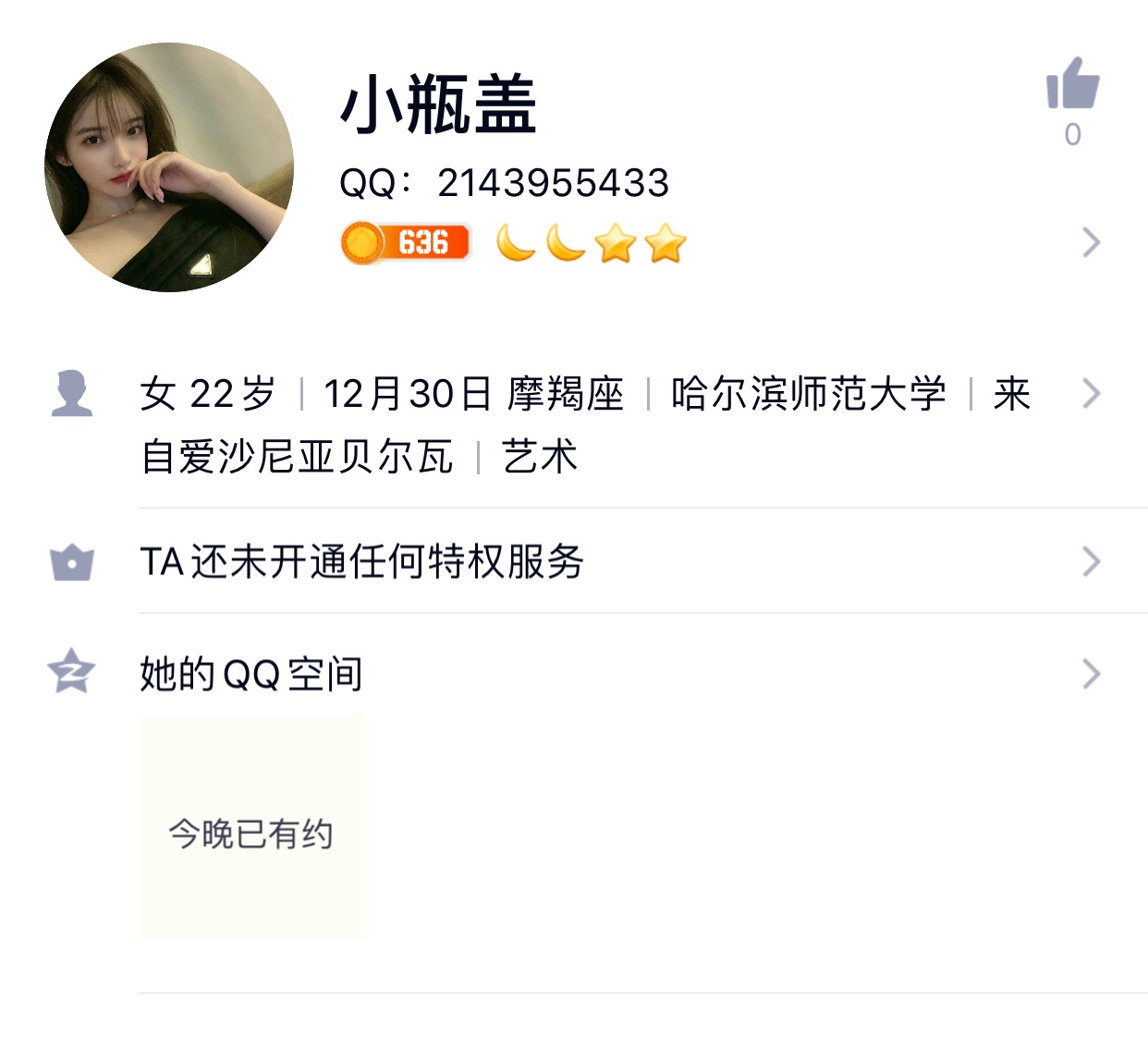This screenshot has width=1148, height=1044.
Task: Tap 小瓶盖's profile avatar
Action: point(169,167)
